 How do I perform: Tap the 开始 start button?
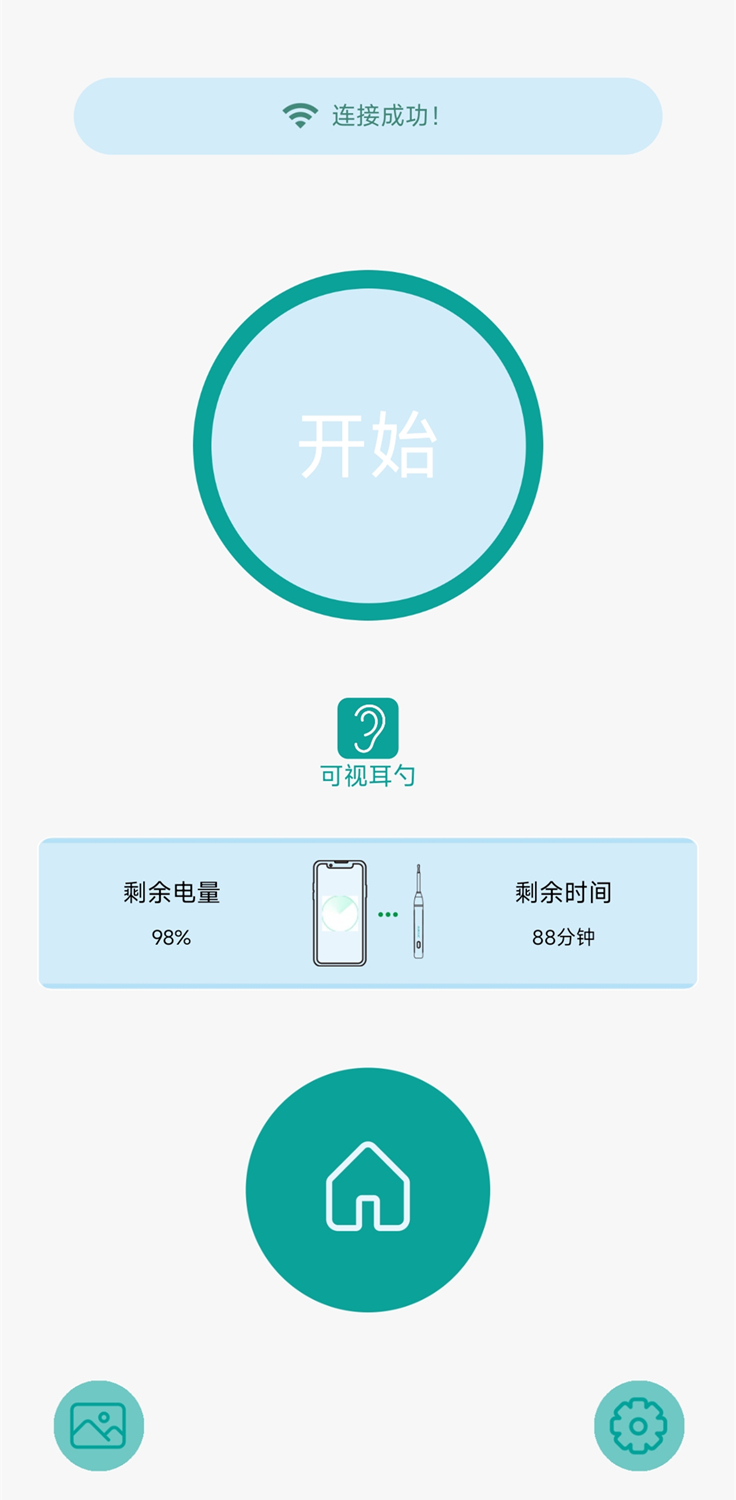click(x=368, y=445)
